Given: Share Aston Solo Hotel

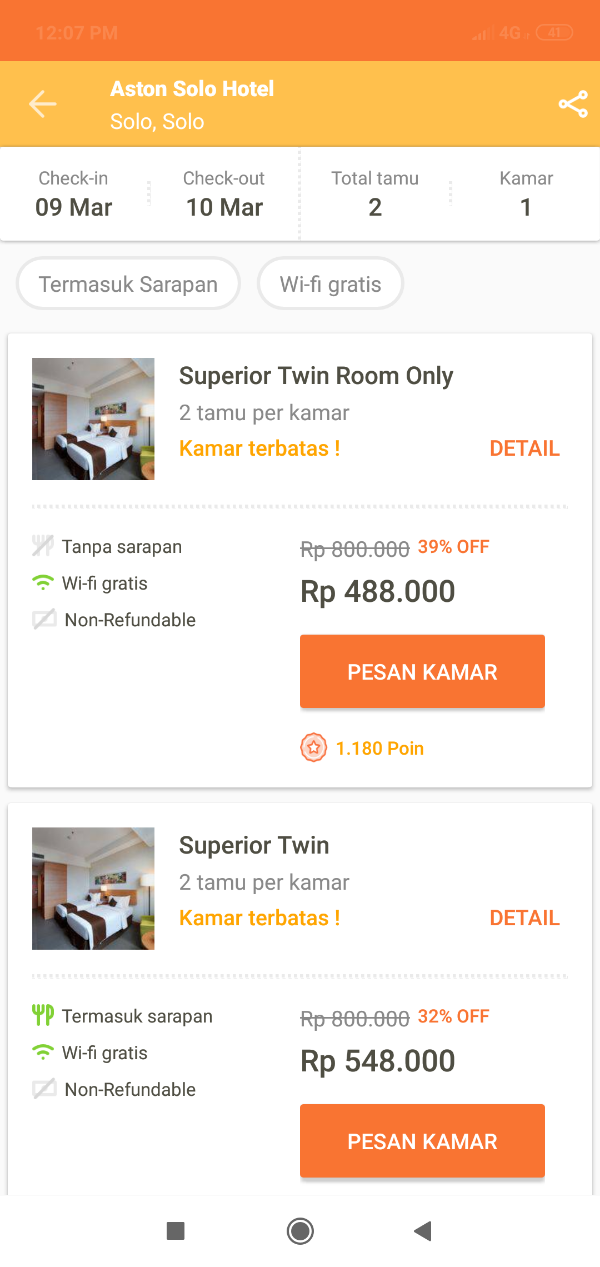Looking at the screenshot, I should point(573,104).
